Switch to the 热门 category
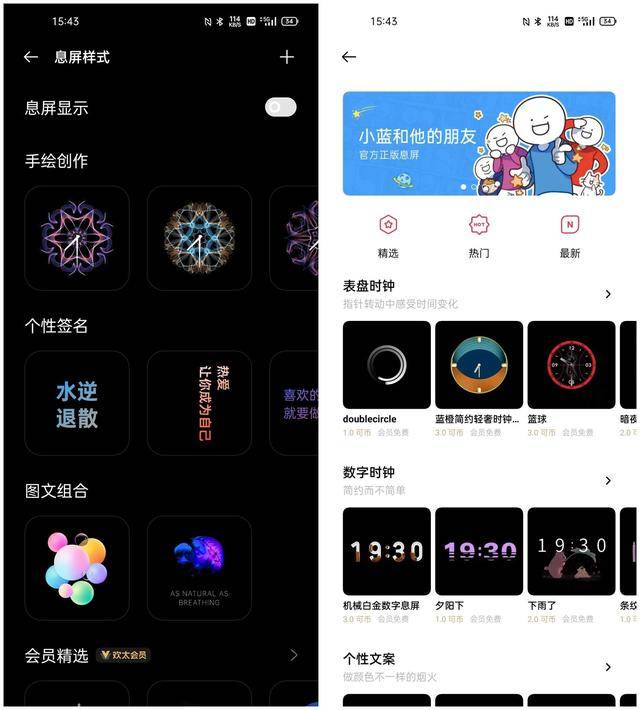Viewport: 640px width, 710px height. [479, 235]
